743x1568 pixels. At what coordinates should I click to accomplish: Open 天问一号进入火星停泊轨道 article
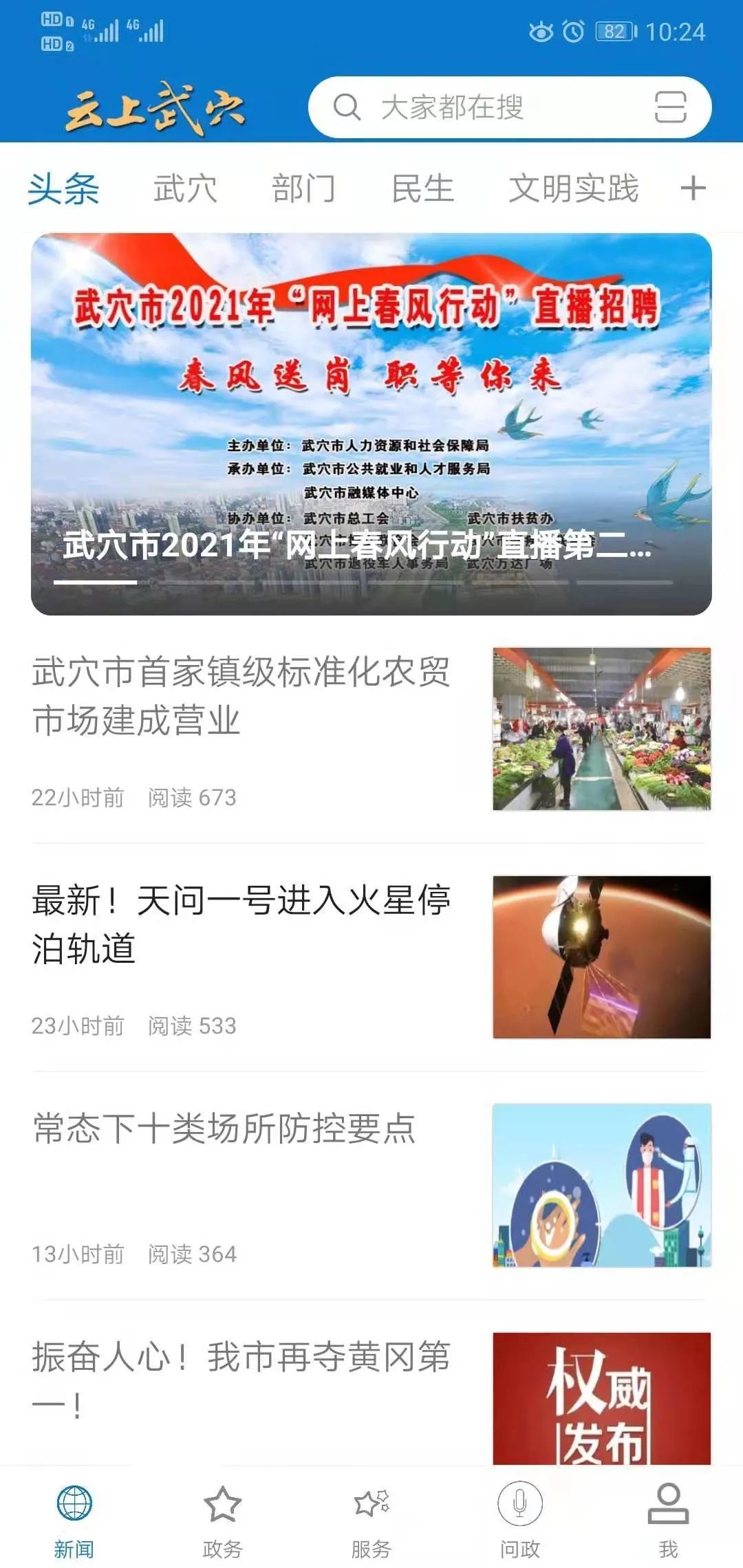pos(371,957)
